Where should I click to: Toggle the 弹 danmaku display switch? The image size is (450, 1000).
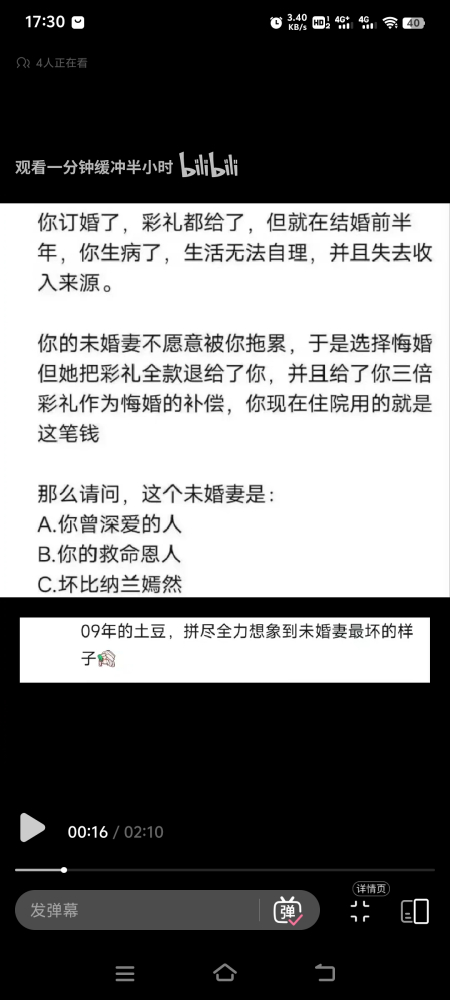pyautogui.click(x=288, y=910)
